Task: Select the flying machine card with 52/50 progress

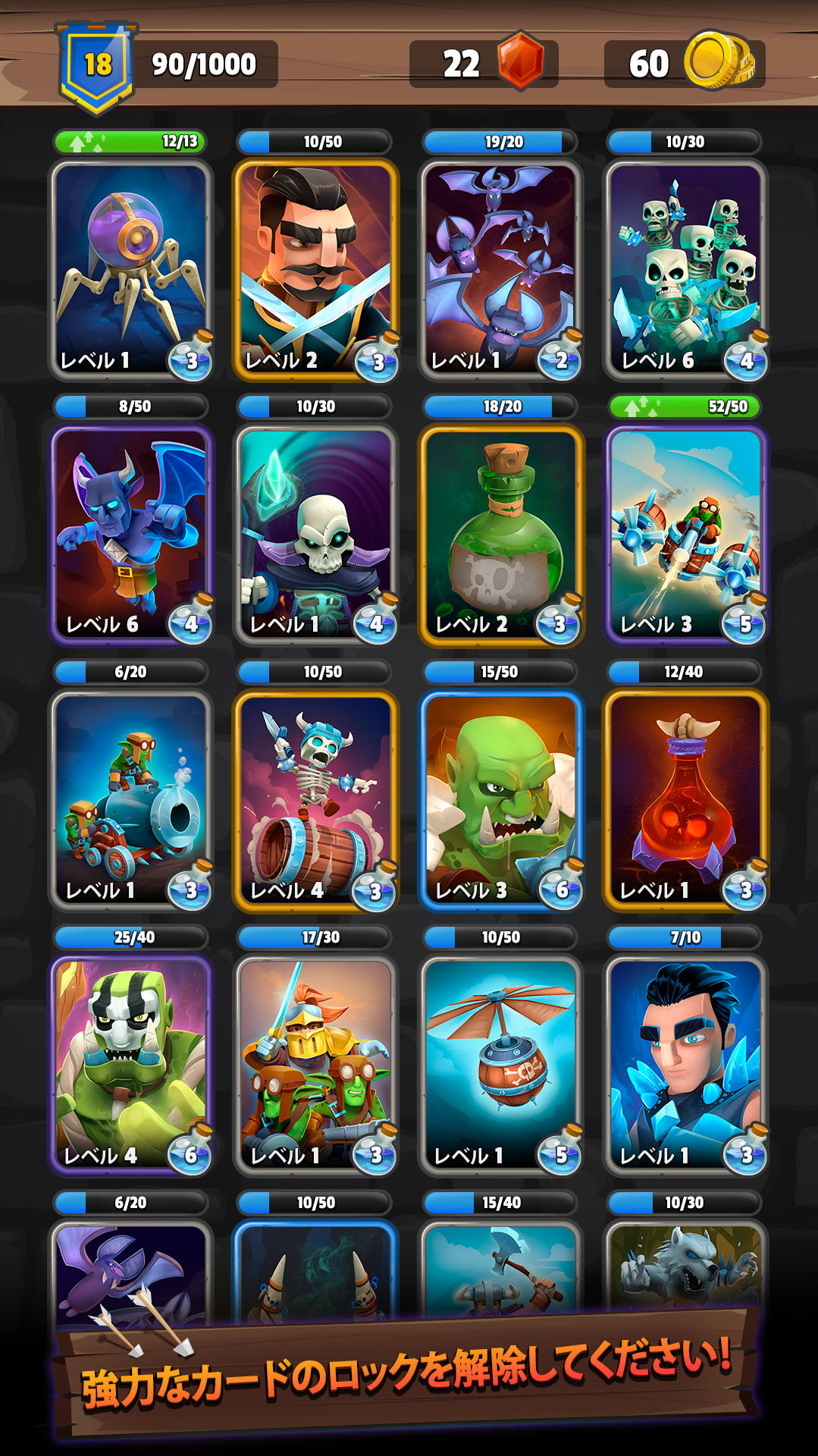Action: click(685, 535)
